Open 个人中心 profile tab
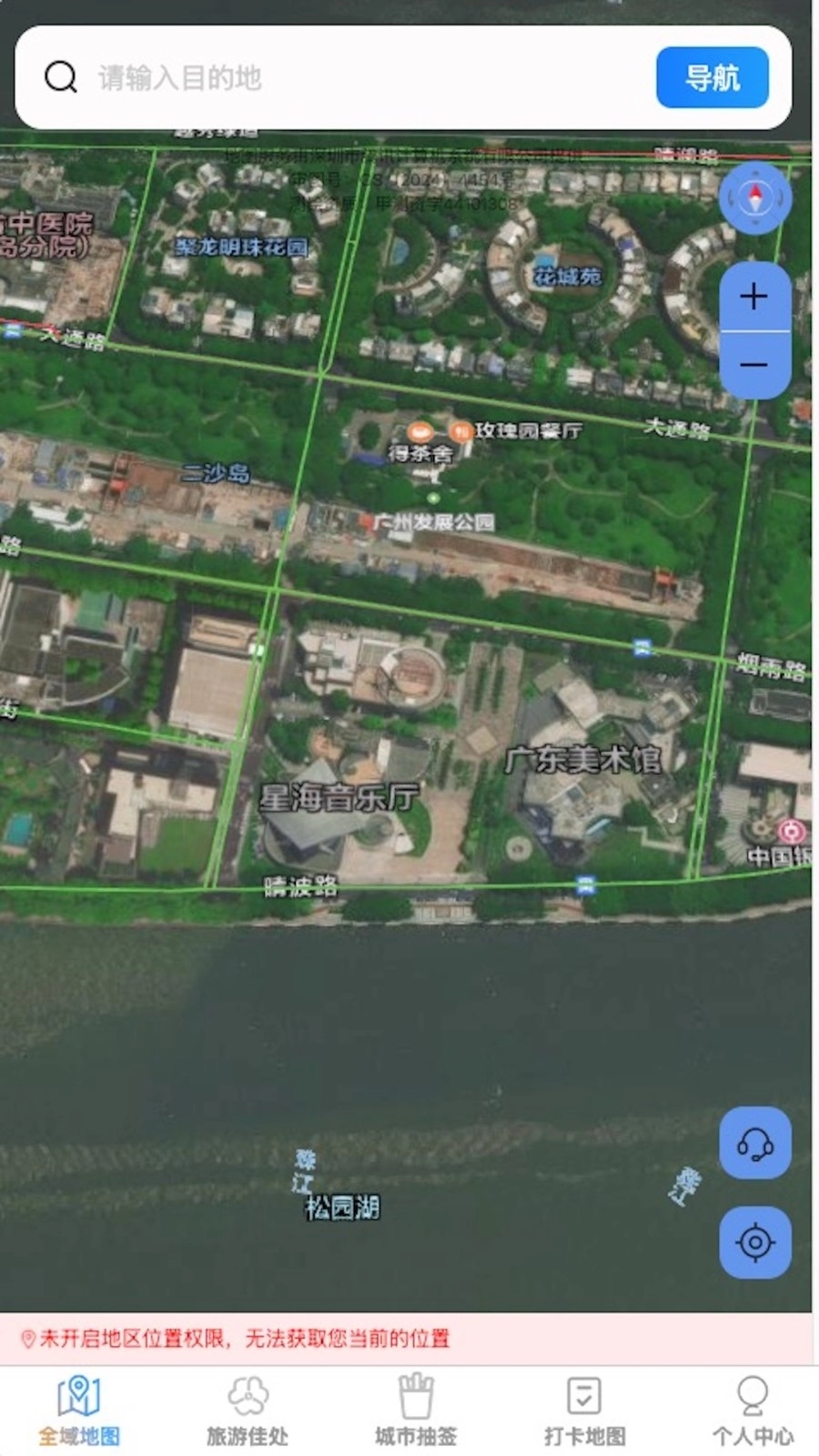This screenshot has height=1456, width=819. coord(753,1410)
